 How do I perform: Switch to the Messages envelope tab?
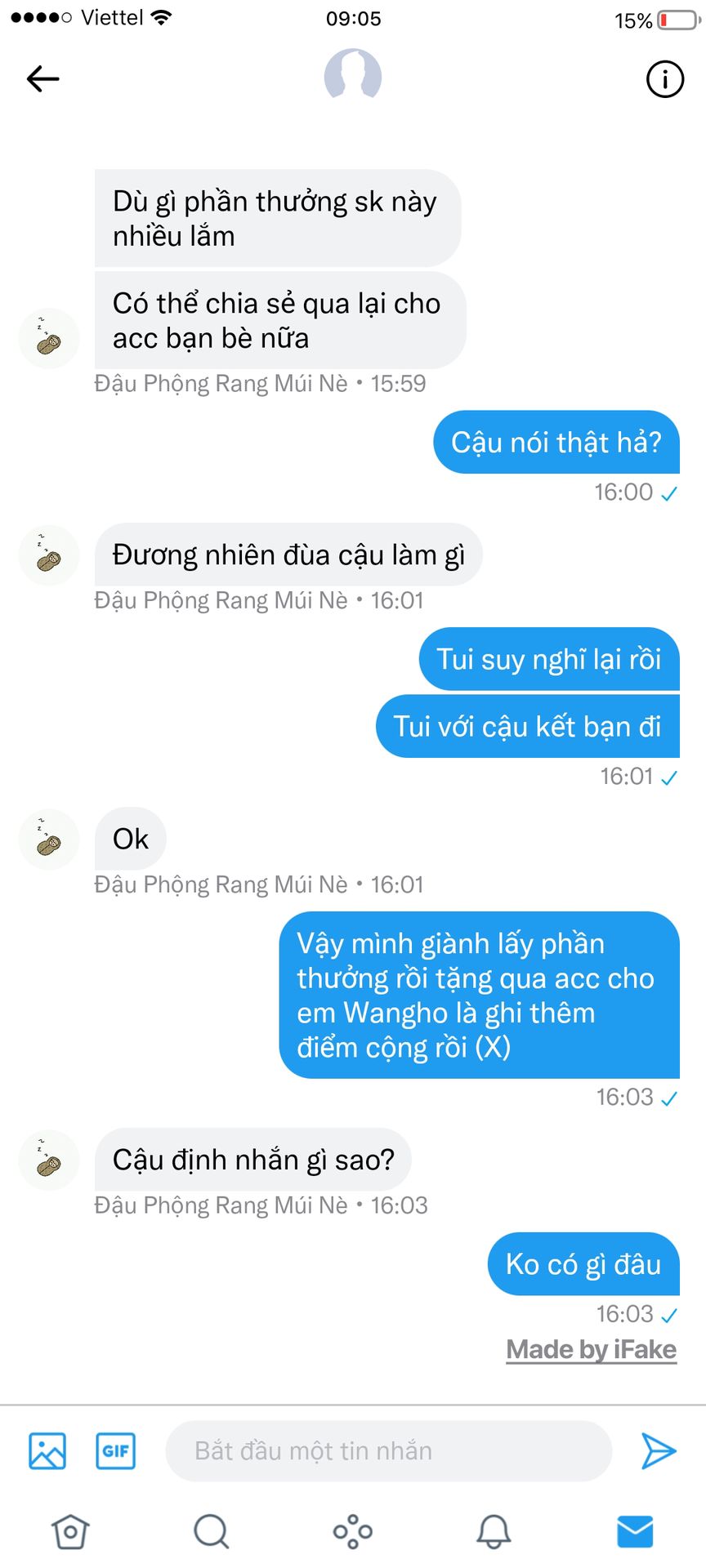(635, 1531)
